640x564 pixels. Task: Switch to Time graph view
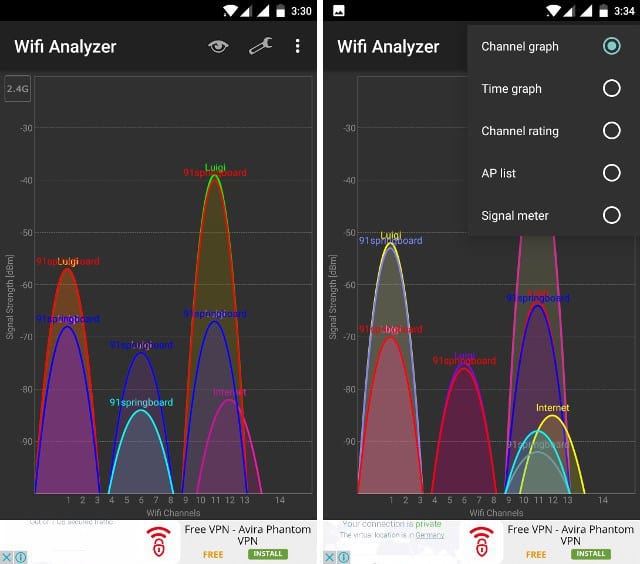[x=552, y=89]
